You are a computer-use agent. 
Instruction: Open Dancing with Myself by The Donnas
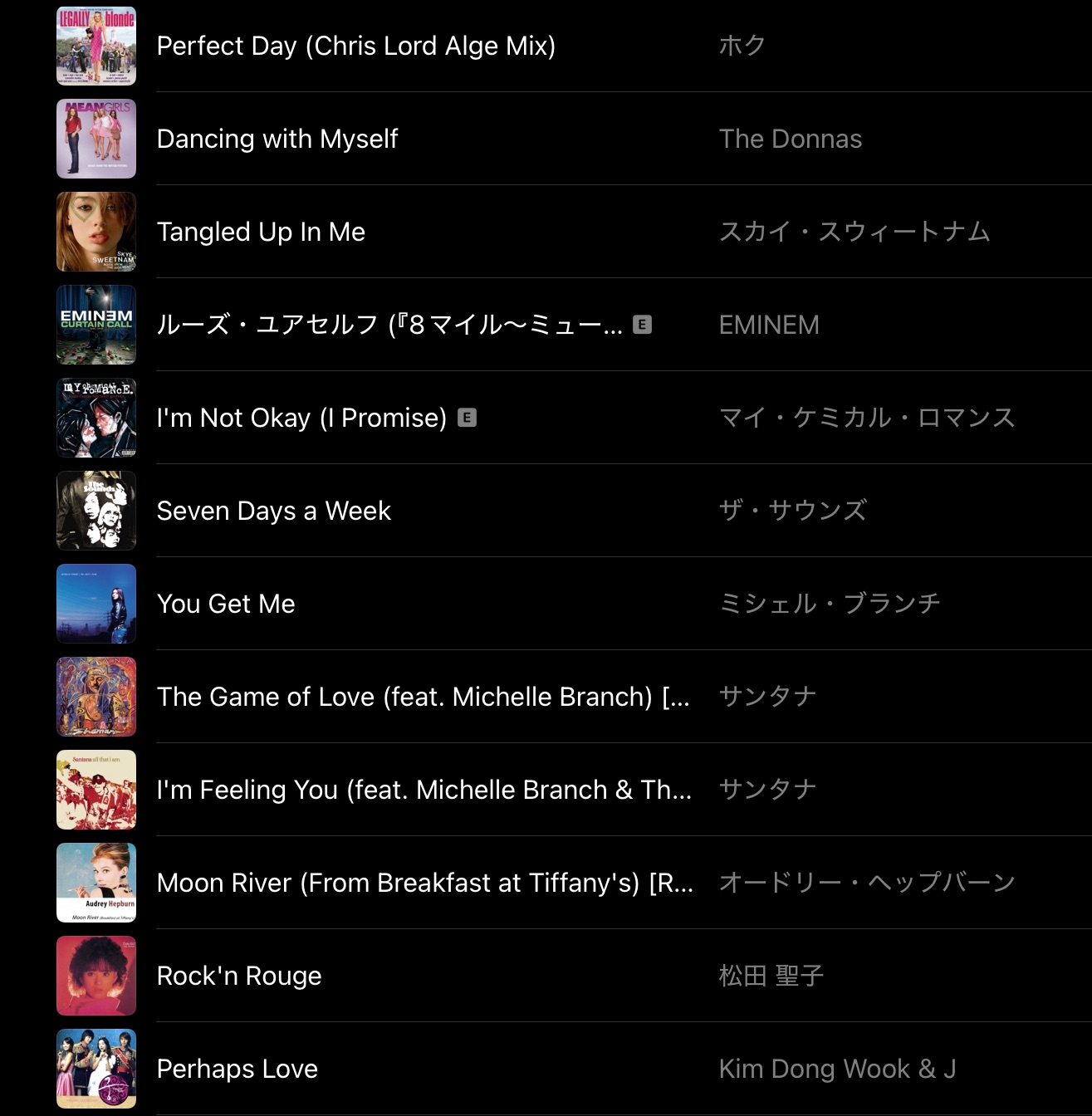(277, 139)
